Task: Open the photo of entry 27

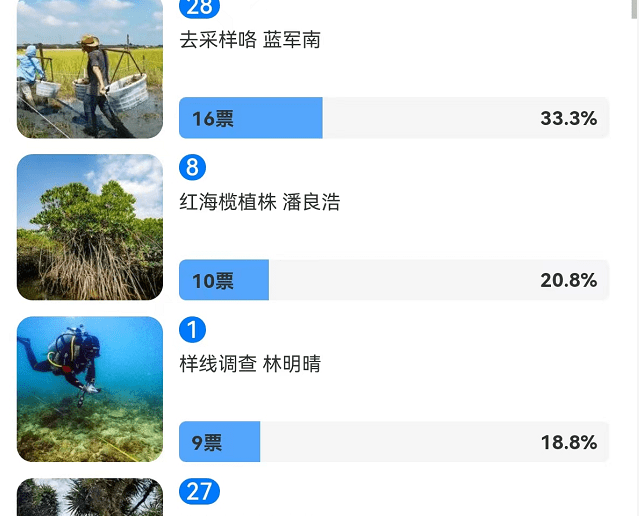Action: click(90, 498)
